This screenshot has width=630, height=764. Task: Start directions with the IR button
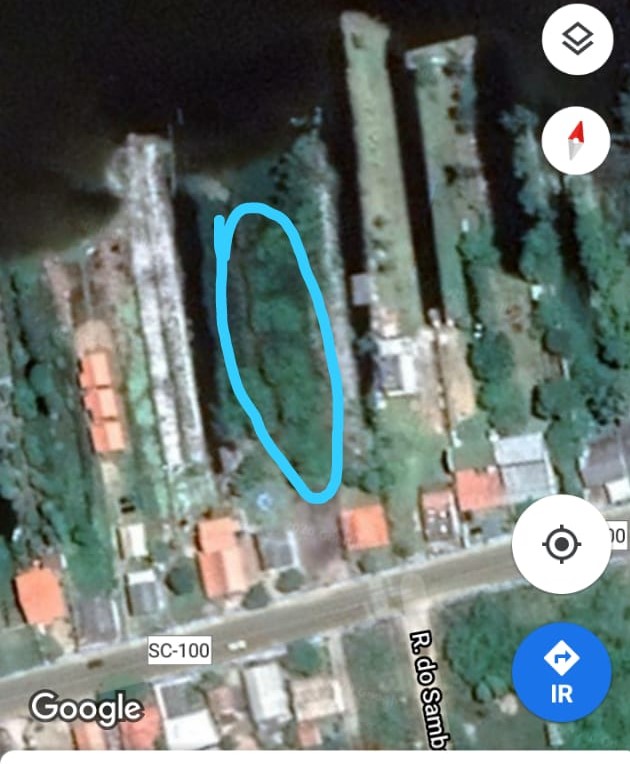pos(561,671)
